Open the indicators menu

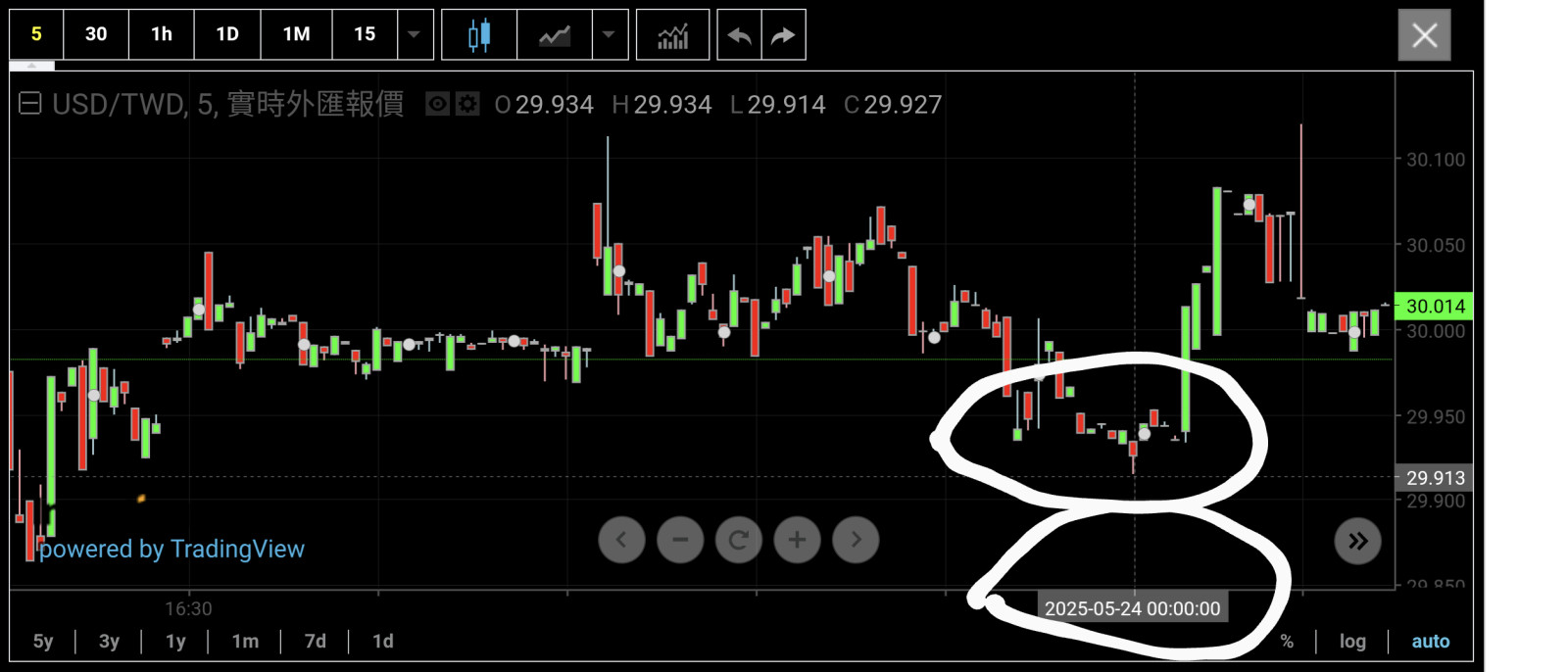672,35
